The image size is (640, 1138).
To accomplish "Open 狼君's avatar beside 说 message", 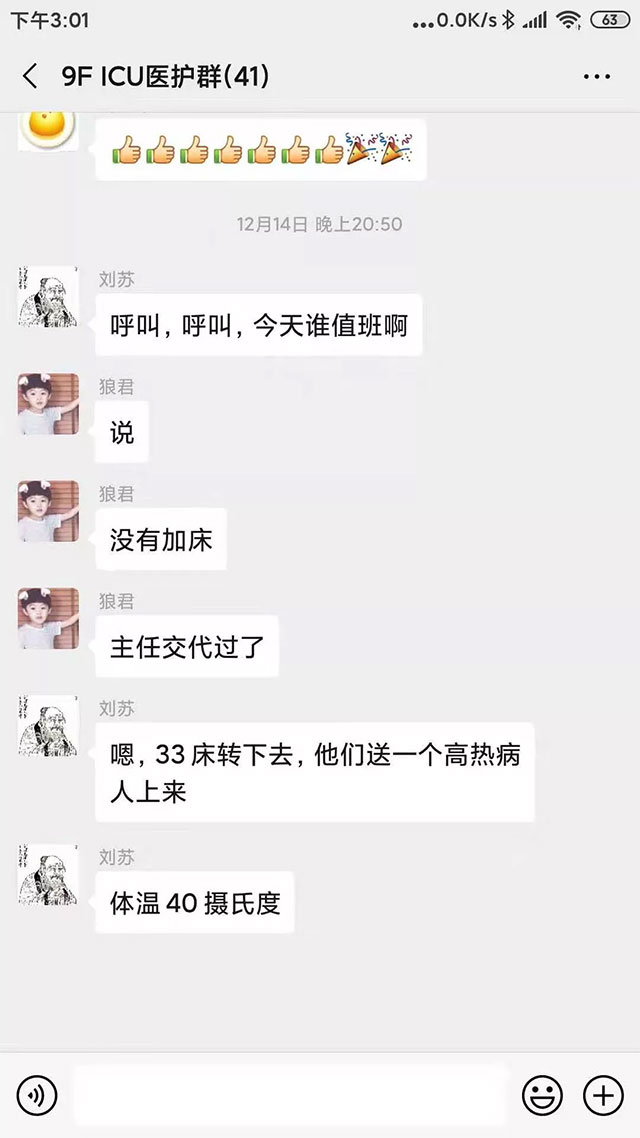I will coord(48,404).
